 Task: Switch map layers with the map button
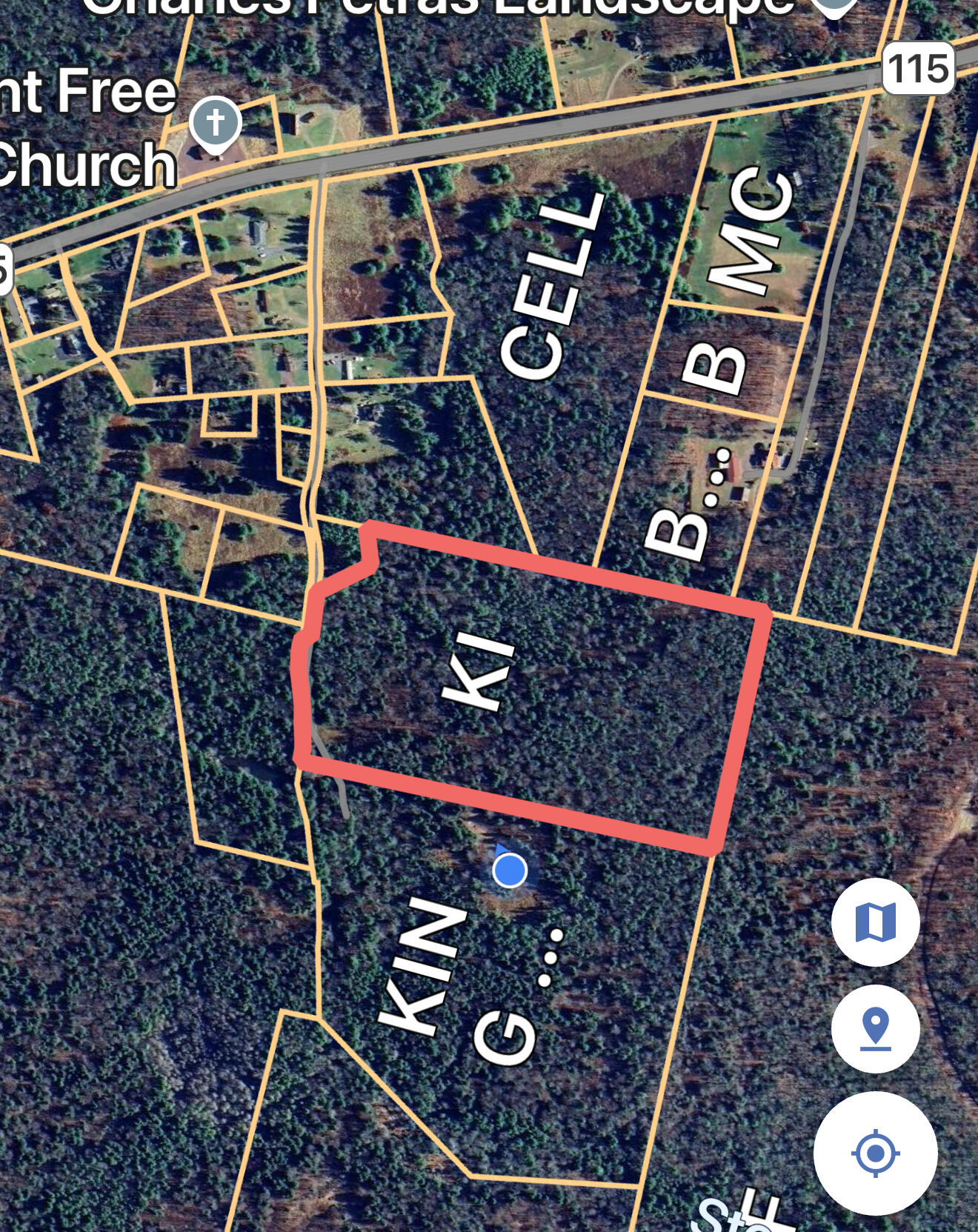tap(875, 922)
